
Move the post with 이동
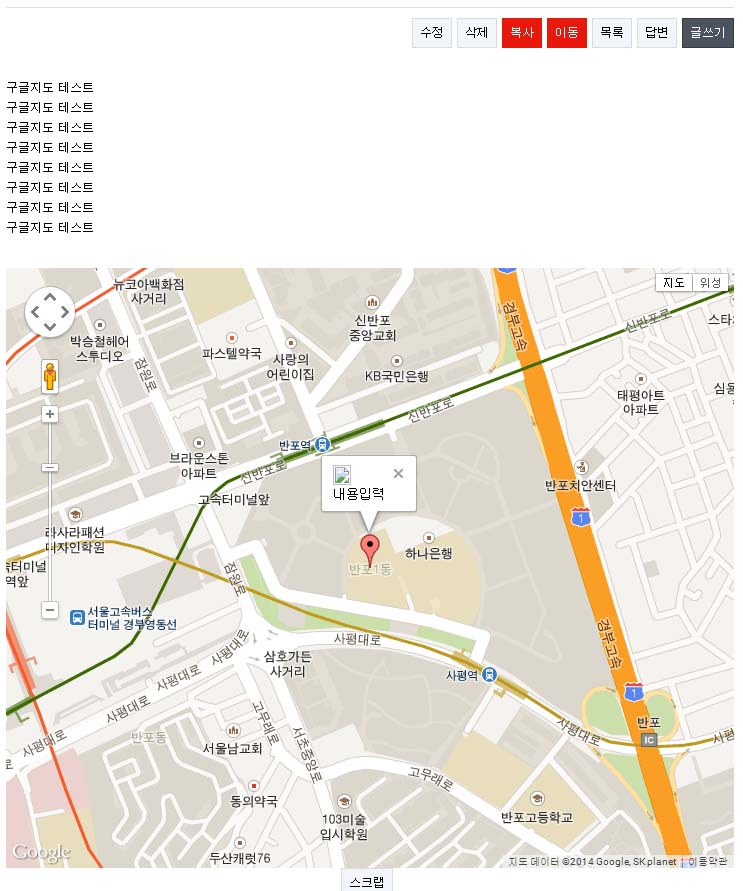(x=567, y=33)
